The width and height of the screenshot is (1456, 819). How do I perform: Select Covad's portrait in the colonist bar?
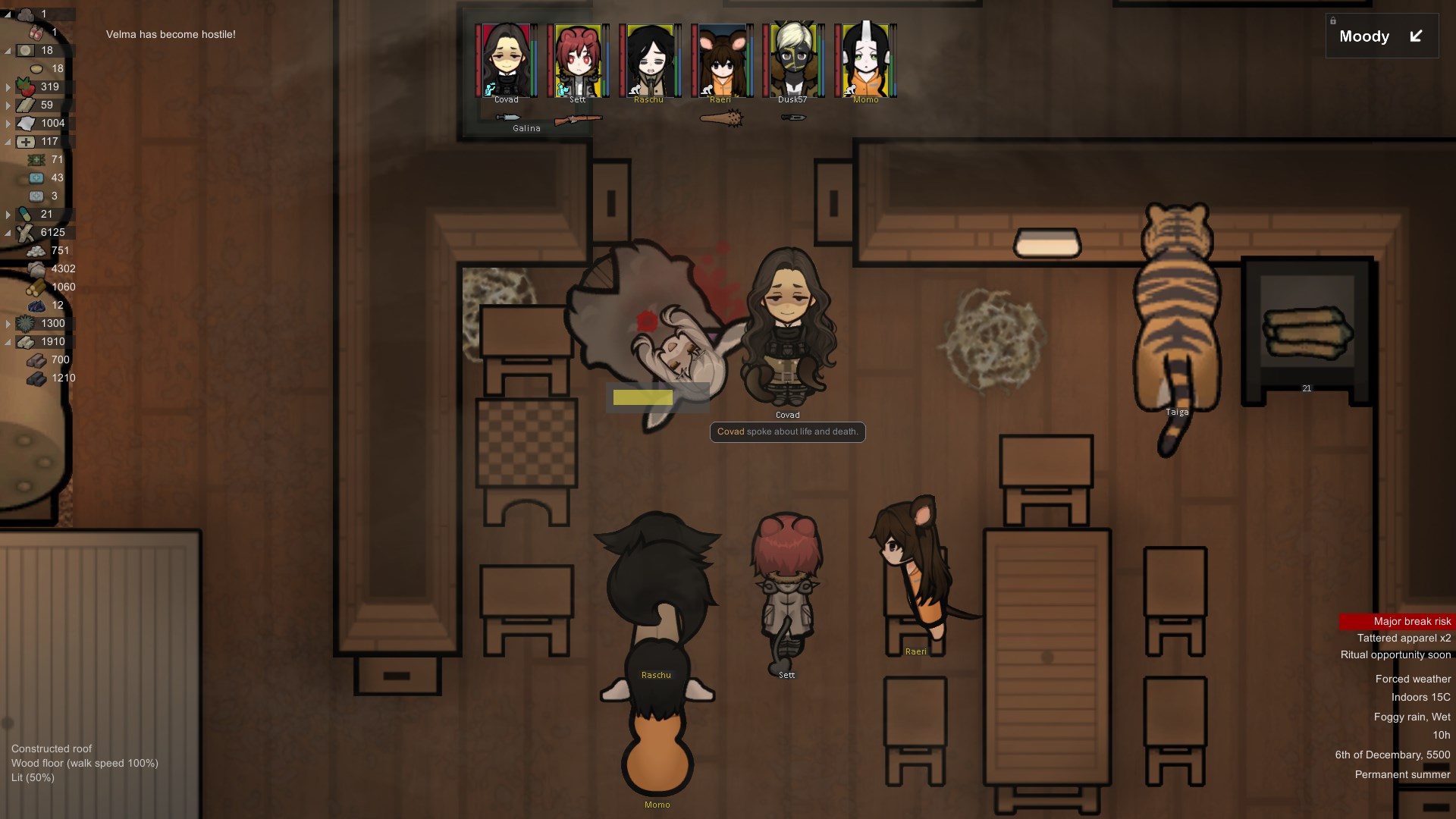506,61
